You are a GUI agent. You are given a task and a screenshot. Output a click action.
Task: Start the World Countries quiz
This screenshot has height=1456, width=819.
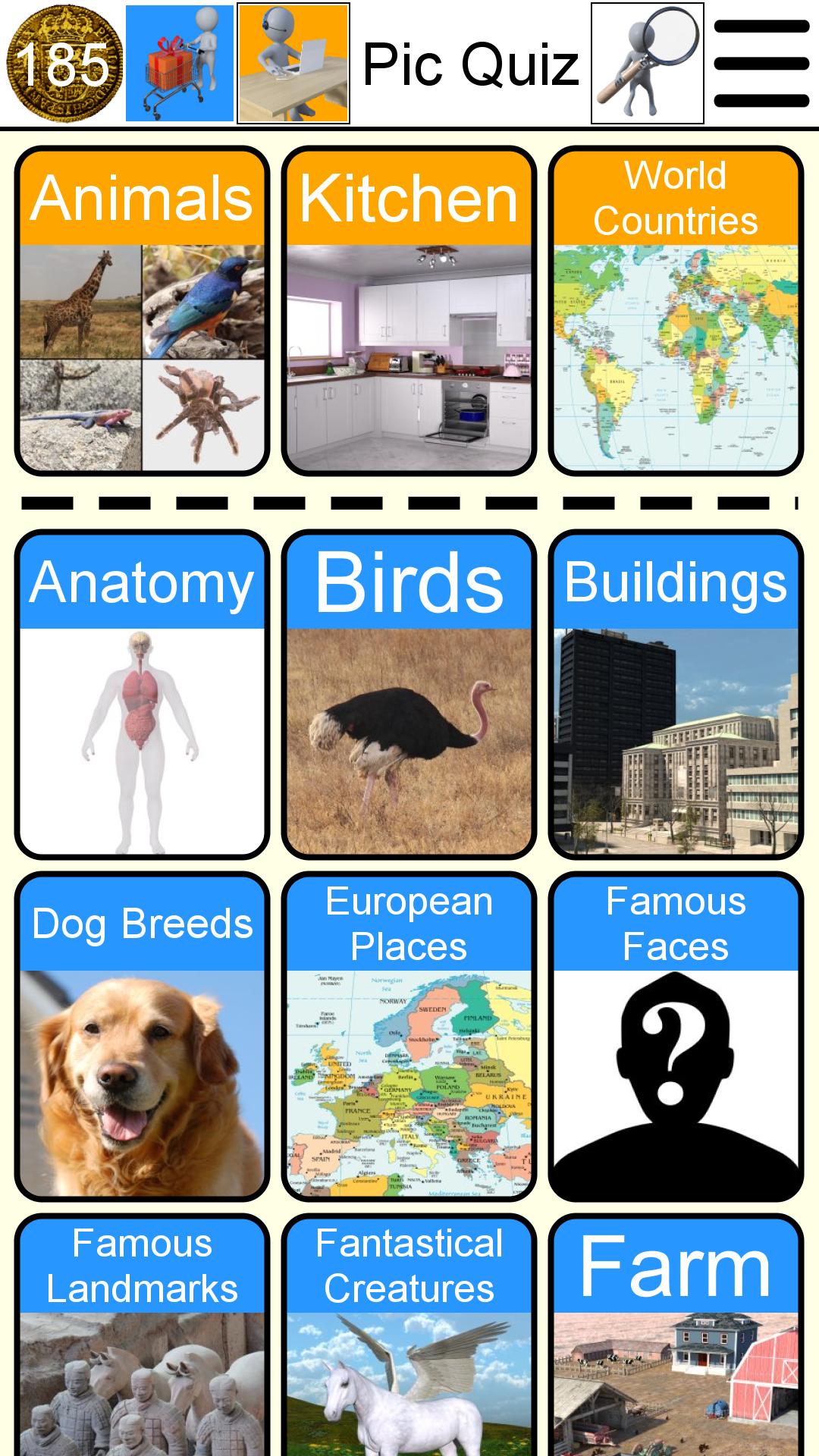(676, 311)
